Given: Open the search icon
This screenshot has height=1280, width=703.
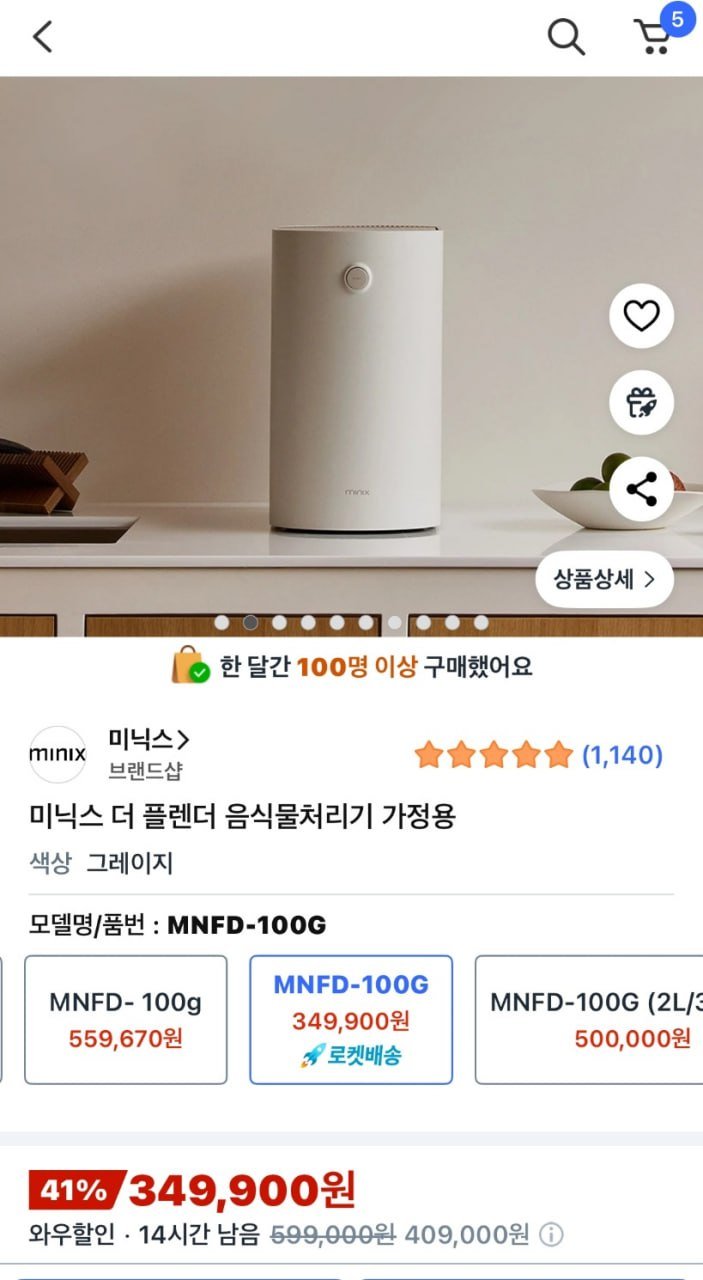Looking at the screenshot, I should tap(566, 37).
